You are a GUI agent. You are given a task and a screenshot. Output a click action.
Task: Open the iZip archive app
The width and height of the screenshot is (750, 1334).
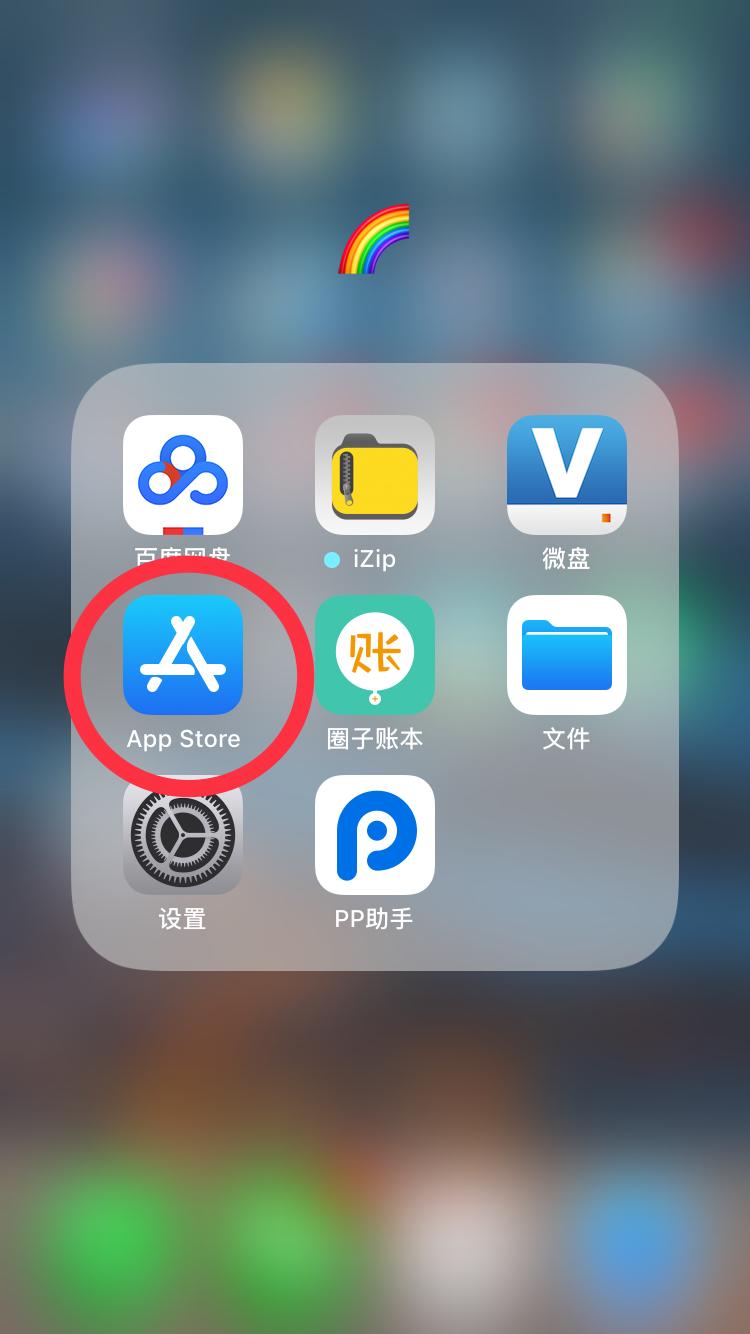click(375, 474)
